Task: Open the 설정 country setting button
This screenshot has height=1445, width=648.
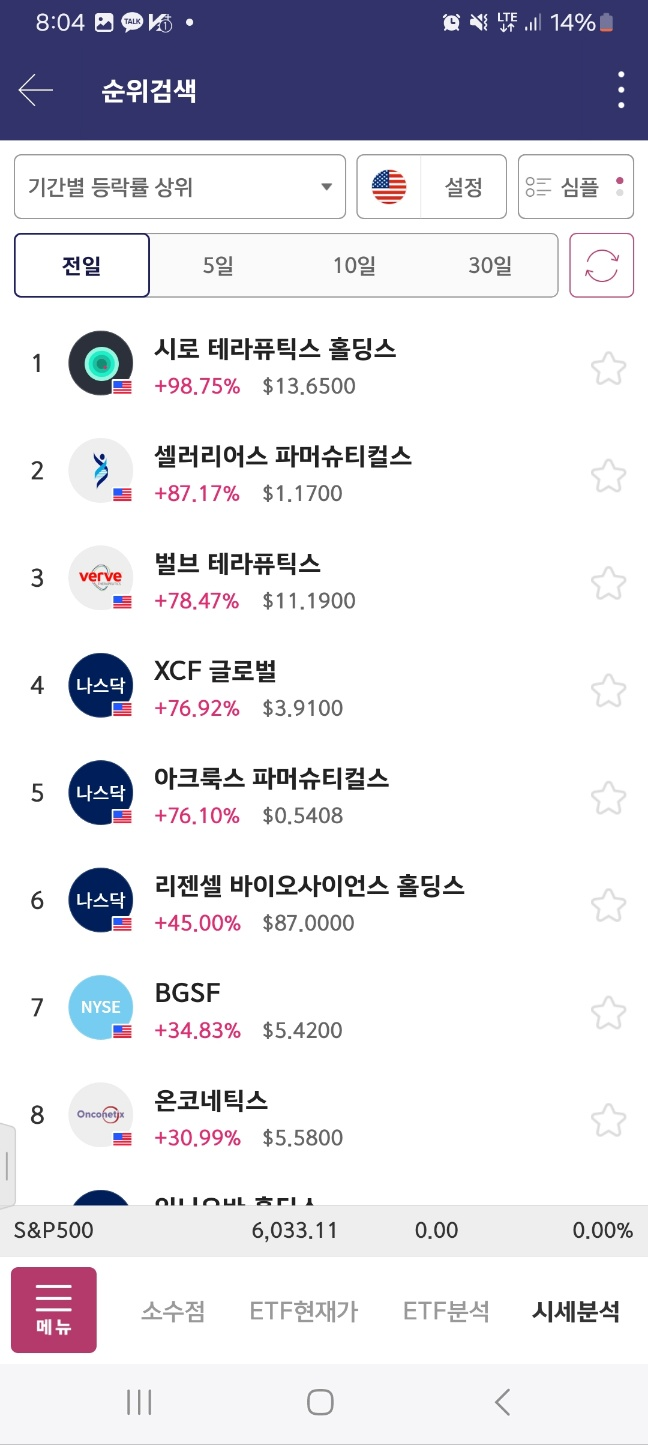Action: [x=432, y=186]
